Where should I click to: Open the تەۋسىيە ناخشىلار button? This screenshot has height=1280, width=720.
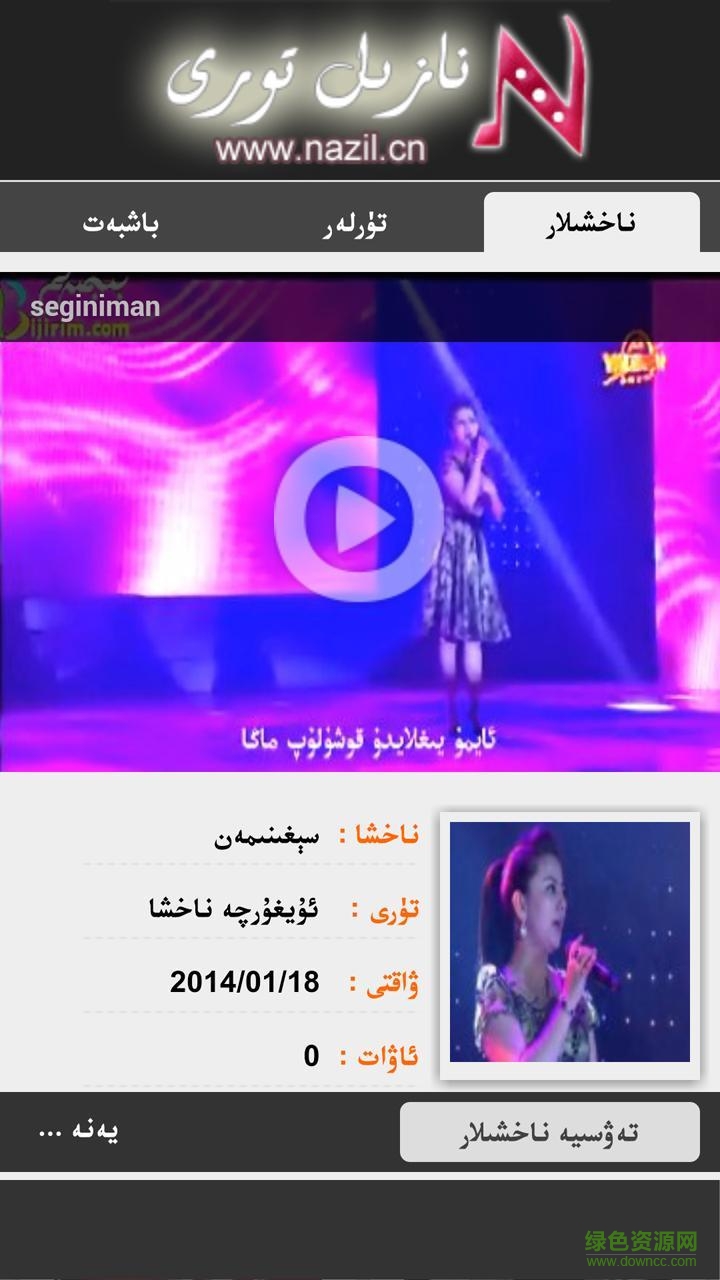point(549,1132)
